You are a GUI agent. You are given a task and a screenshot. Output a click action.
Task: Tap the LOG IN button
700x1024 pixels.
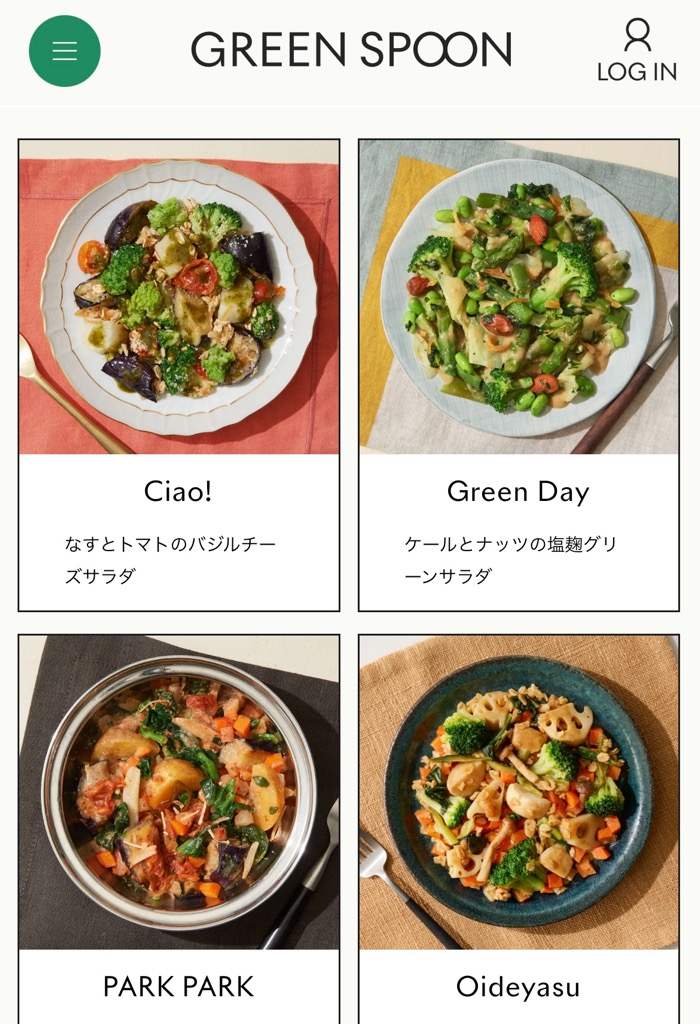pos(637,51)
